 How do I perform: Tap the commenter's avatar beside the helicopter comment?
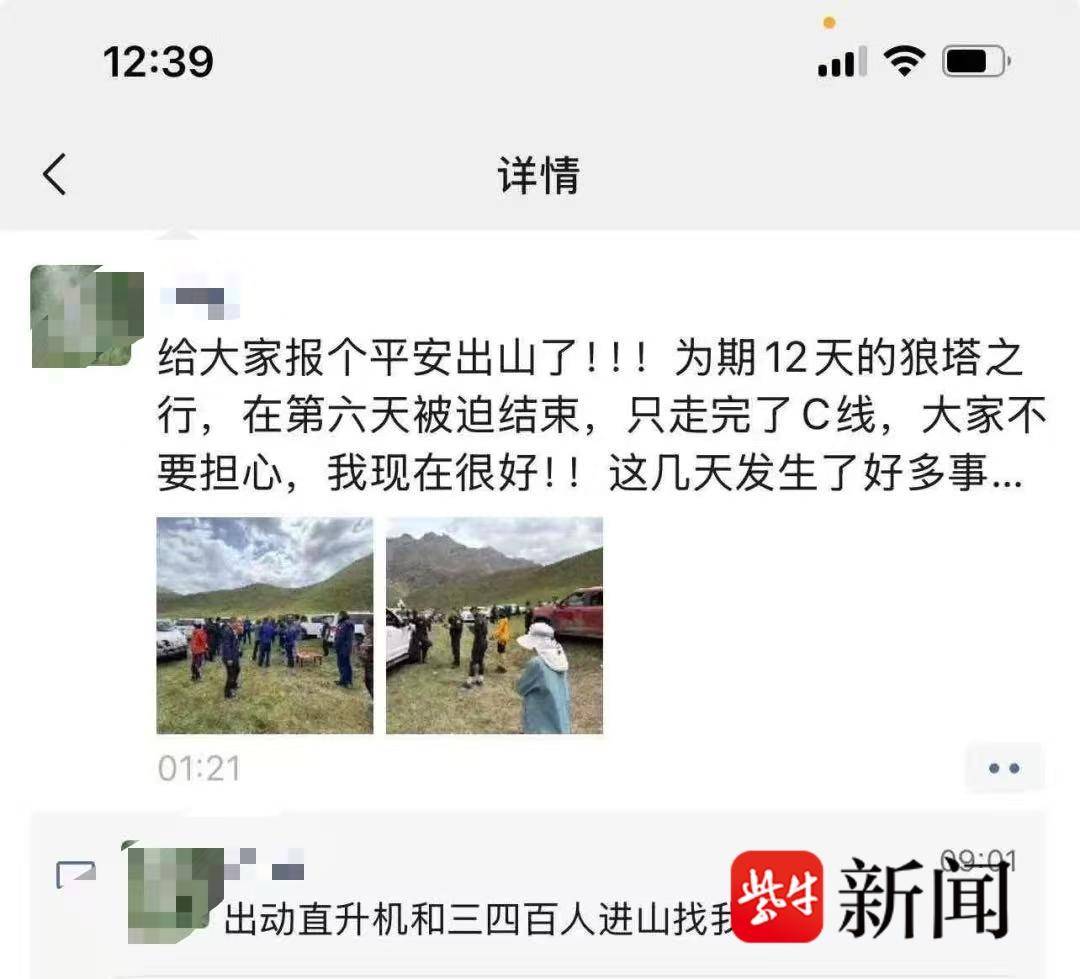[172, 892]
